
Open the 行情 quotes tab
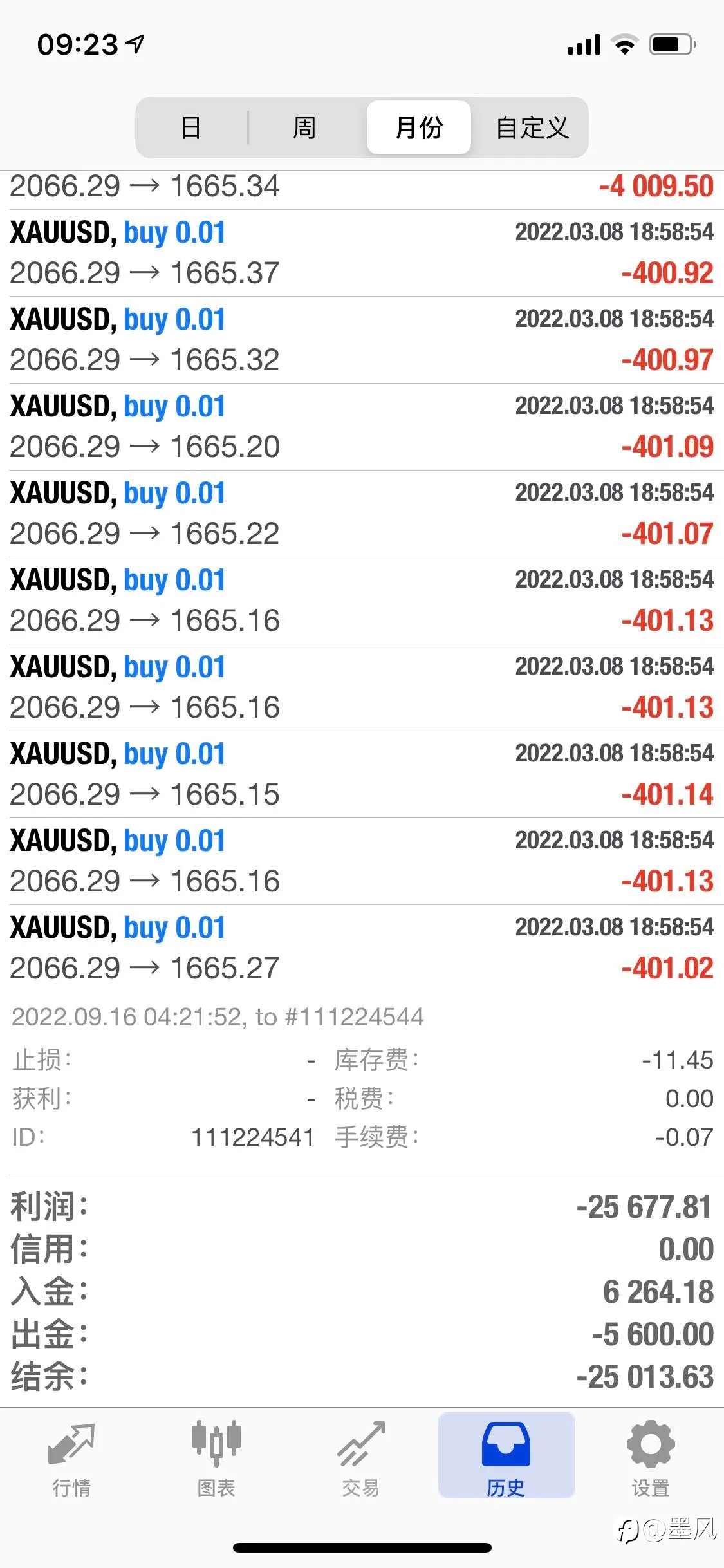coord(71,1459)
